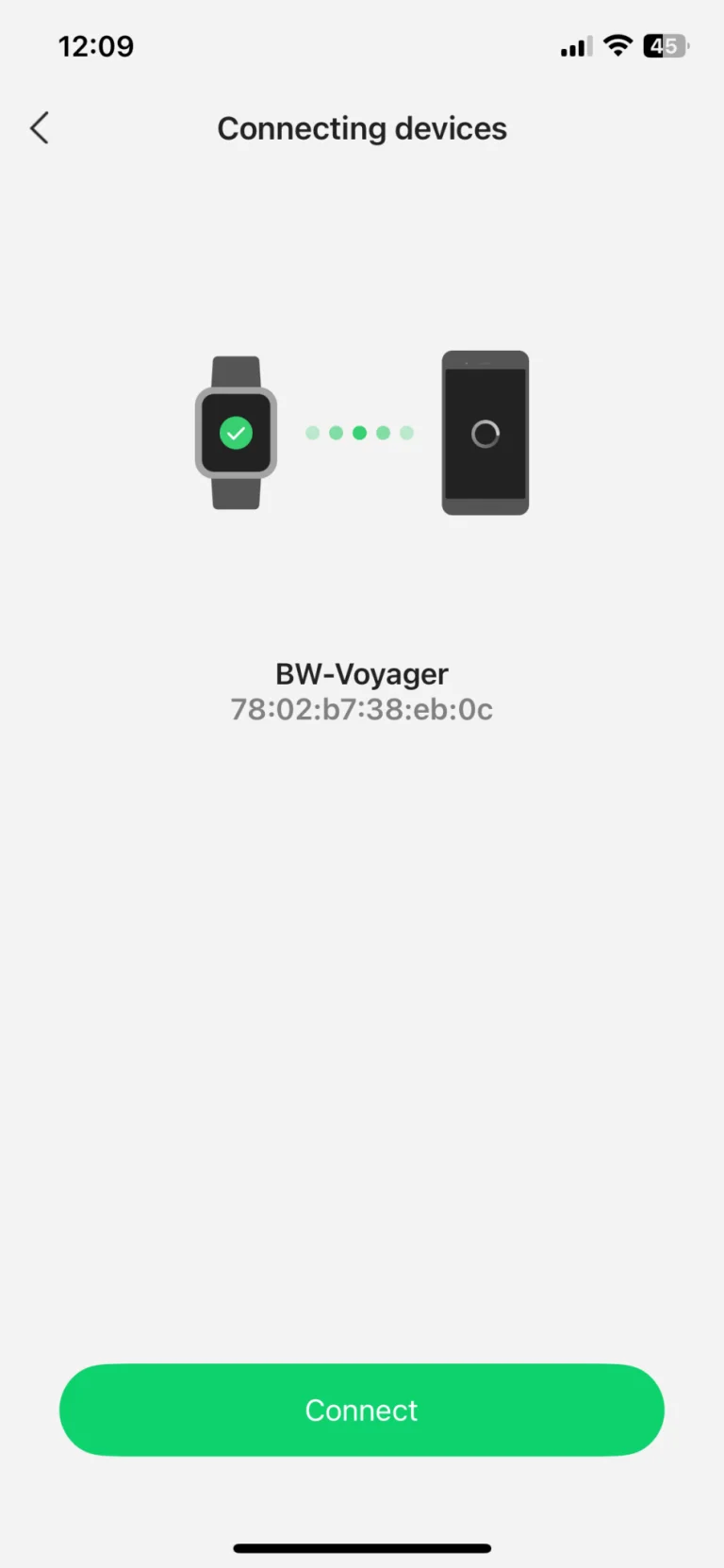The height and width of the screenshot is (1568, 724).
Task: Tap the loading spinner on the phone screen
Action: coord(485,433)
